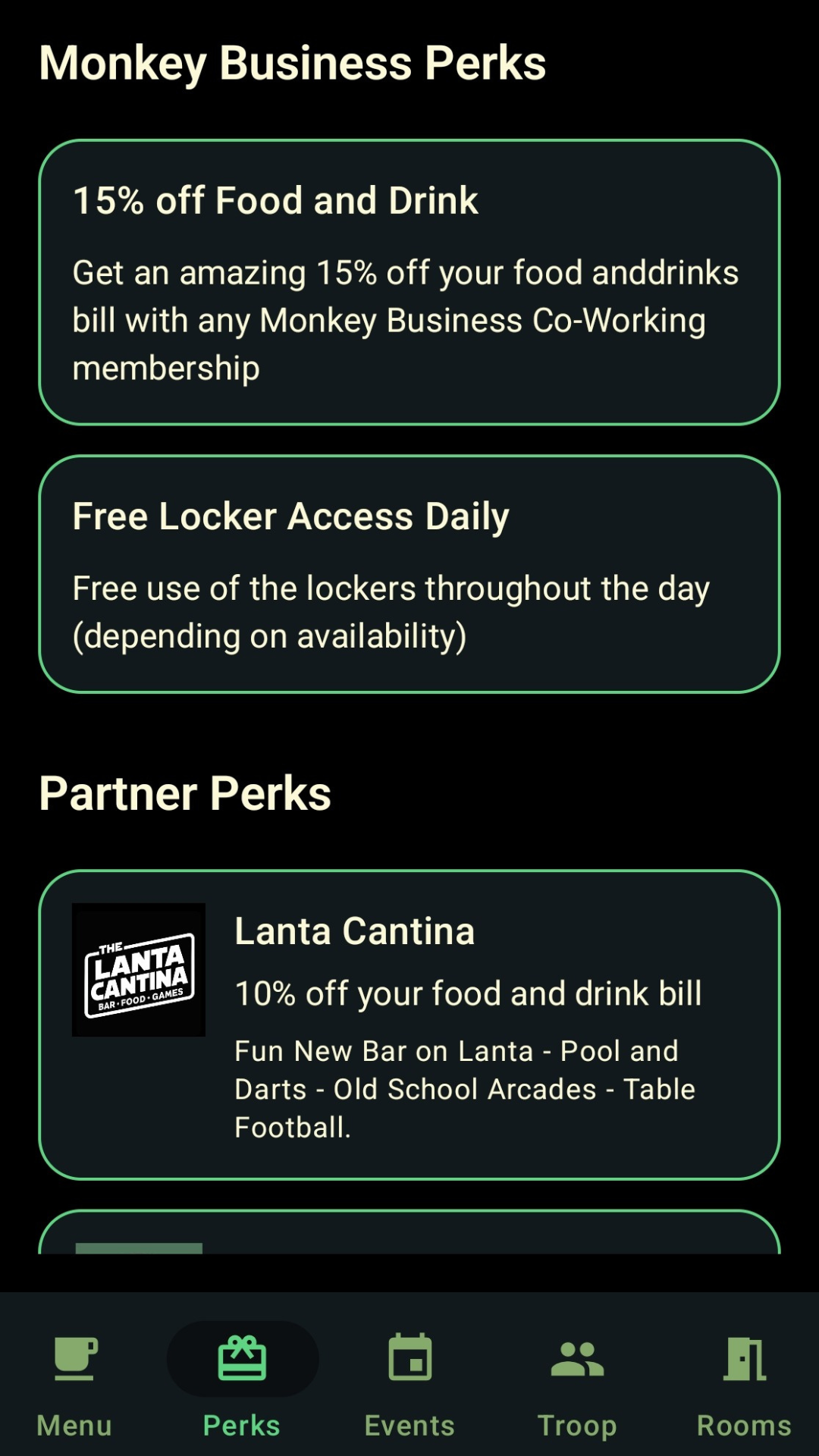Tap the Troop people icon
The height and width of the screenshot is (1456, 819).
point(576,1357)
